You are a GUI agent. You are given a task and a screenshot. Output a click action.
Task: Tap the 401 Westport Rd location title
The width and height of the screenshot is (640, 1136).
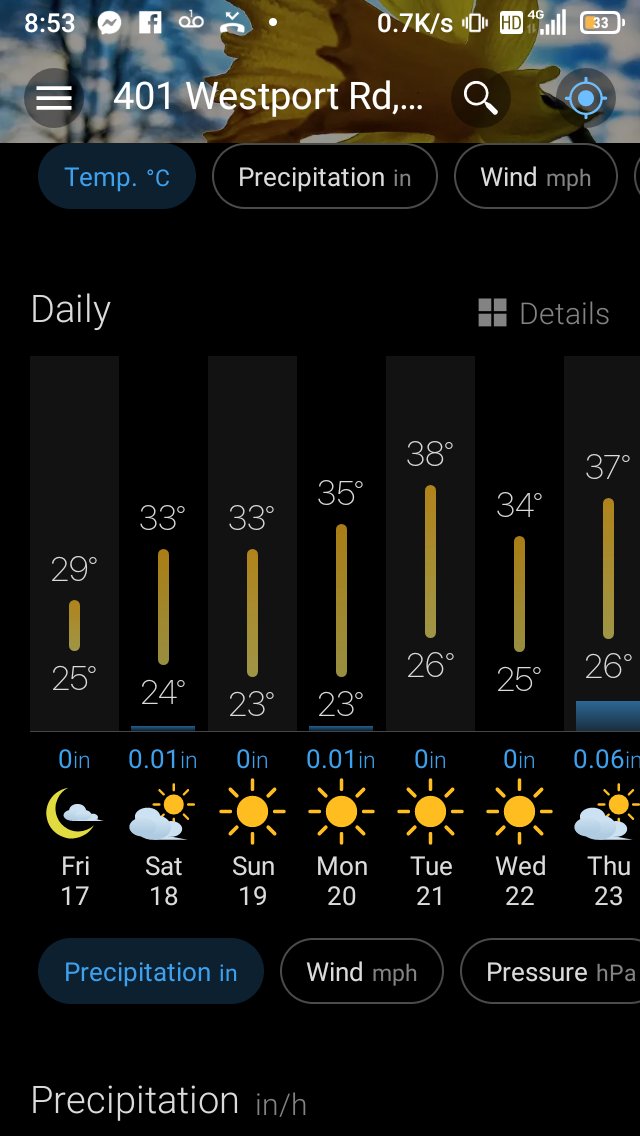pos(268,97)
